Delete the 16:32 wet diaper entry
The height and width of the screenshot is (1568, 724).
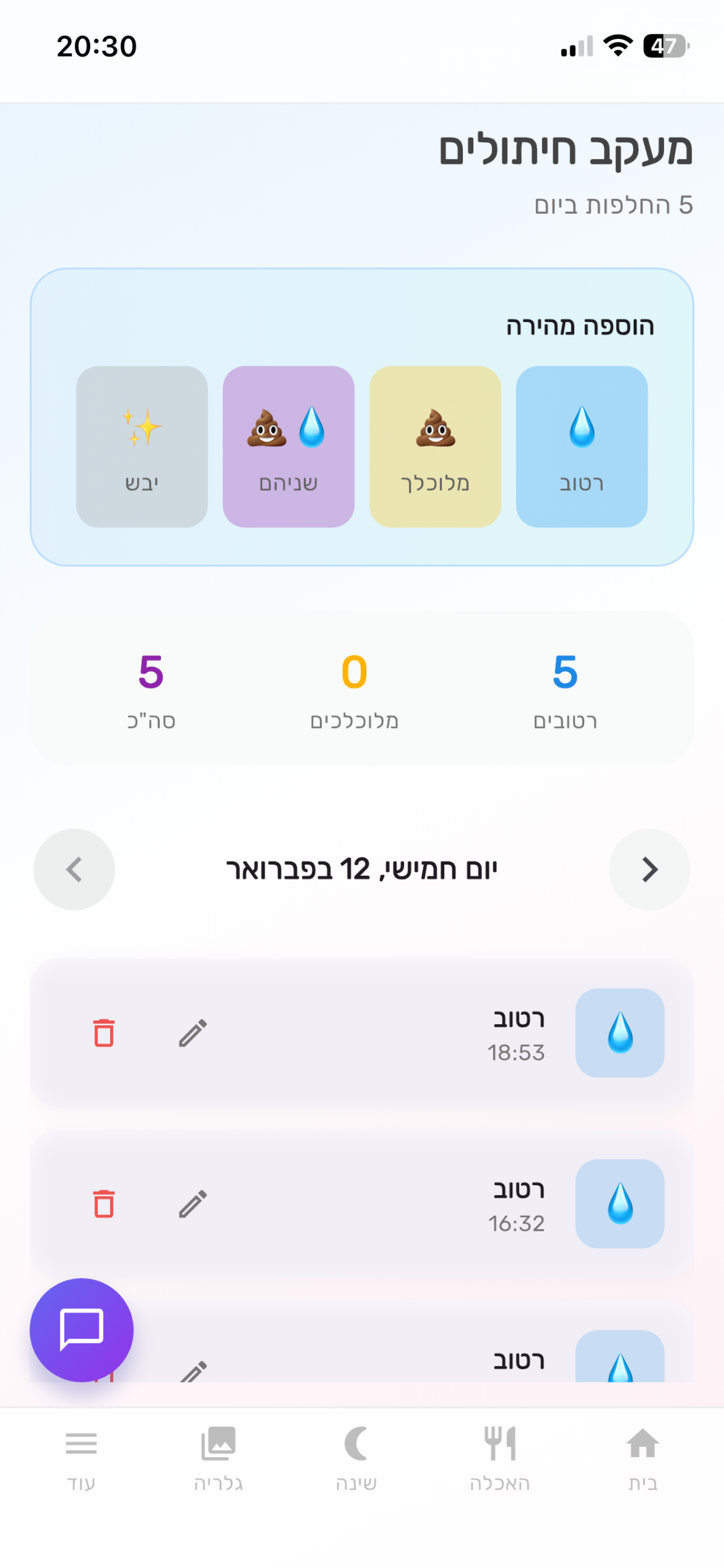103,1204
